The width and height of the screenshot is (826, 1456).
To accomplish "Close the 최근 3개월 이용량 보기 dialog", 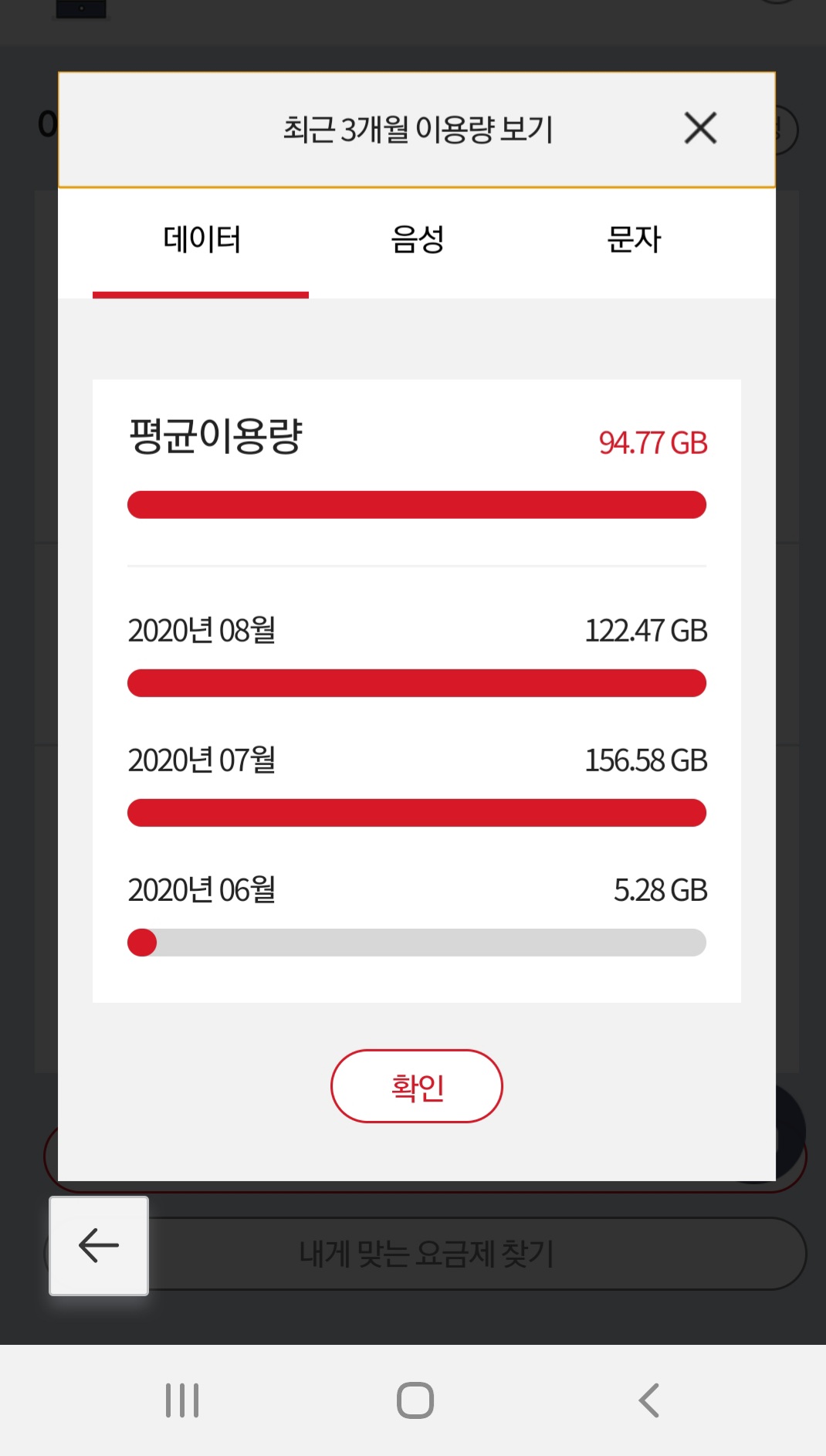I will (x=700, y=128).
